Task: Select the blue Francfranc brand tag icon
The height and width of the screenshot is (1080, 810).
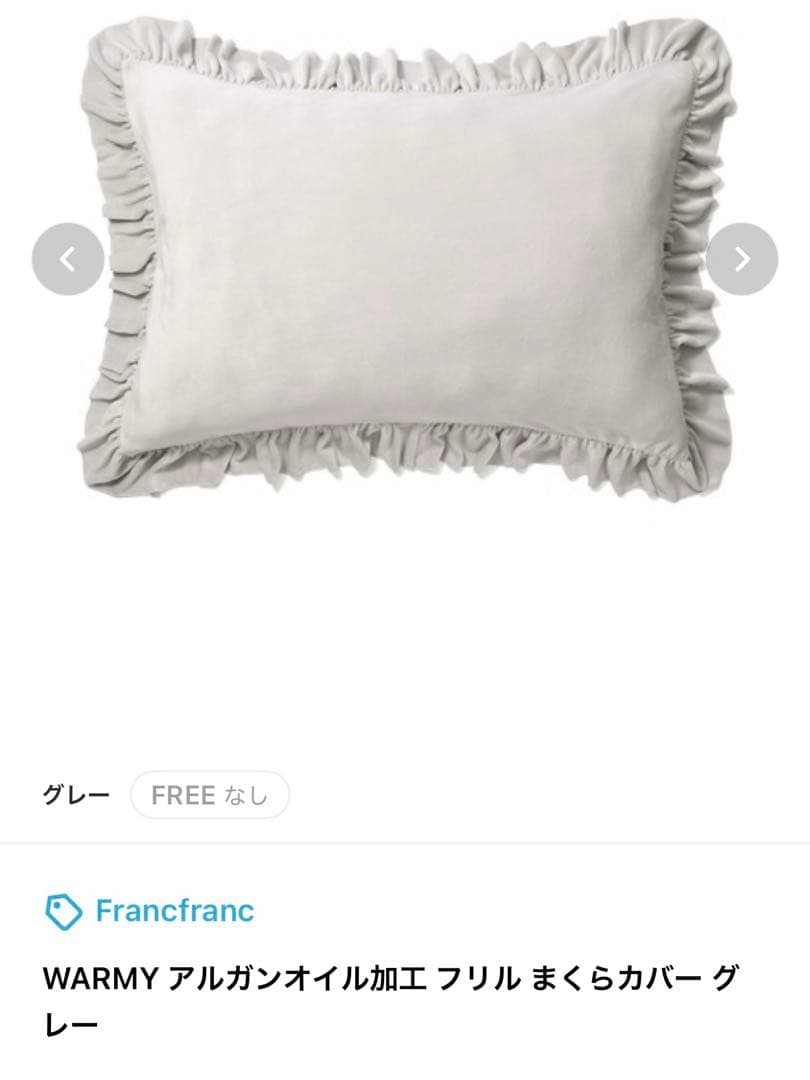Action: [x=63, y=910]
